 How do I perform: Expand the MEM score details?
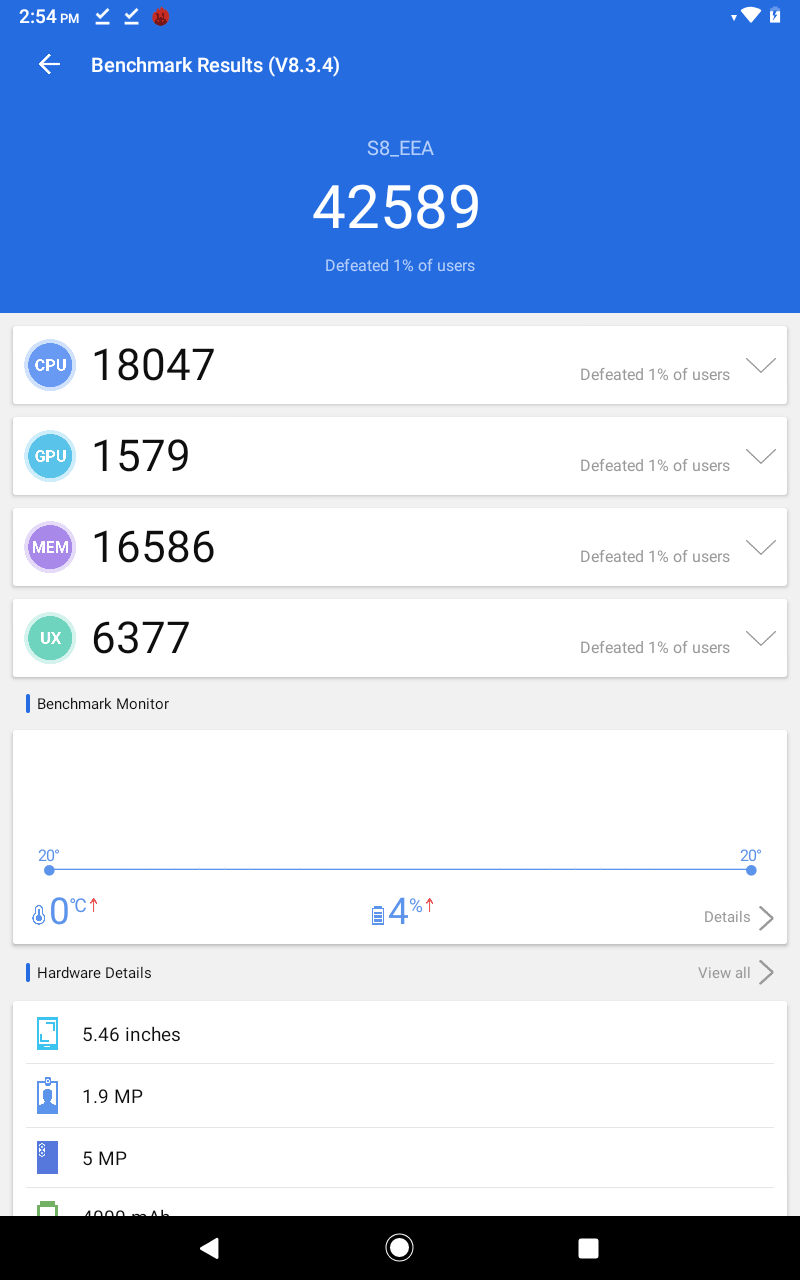tap(760, 548)
